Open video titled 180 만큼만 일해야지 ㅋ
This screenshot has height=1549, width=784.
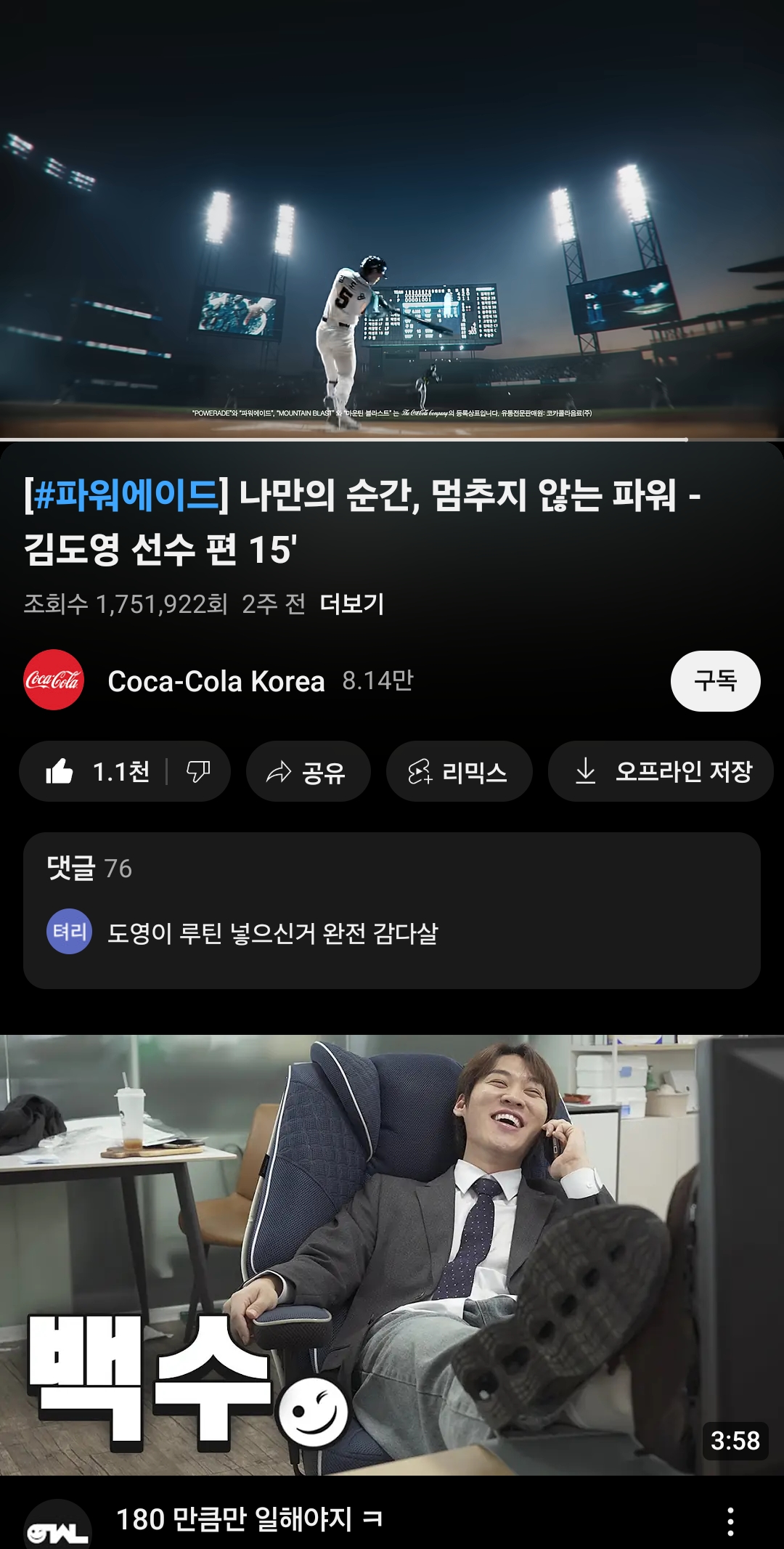pyautogui.click(x=249, y=1519)
